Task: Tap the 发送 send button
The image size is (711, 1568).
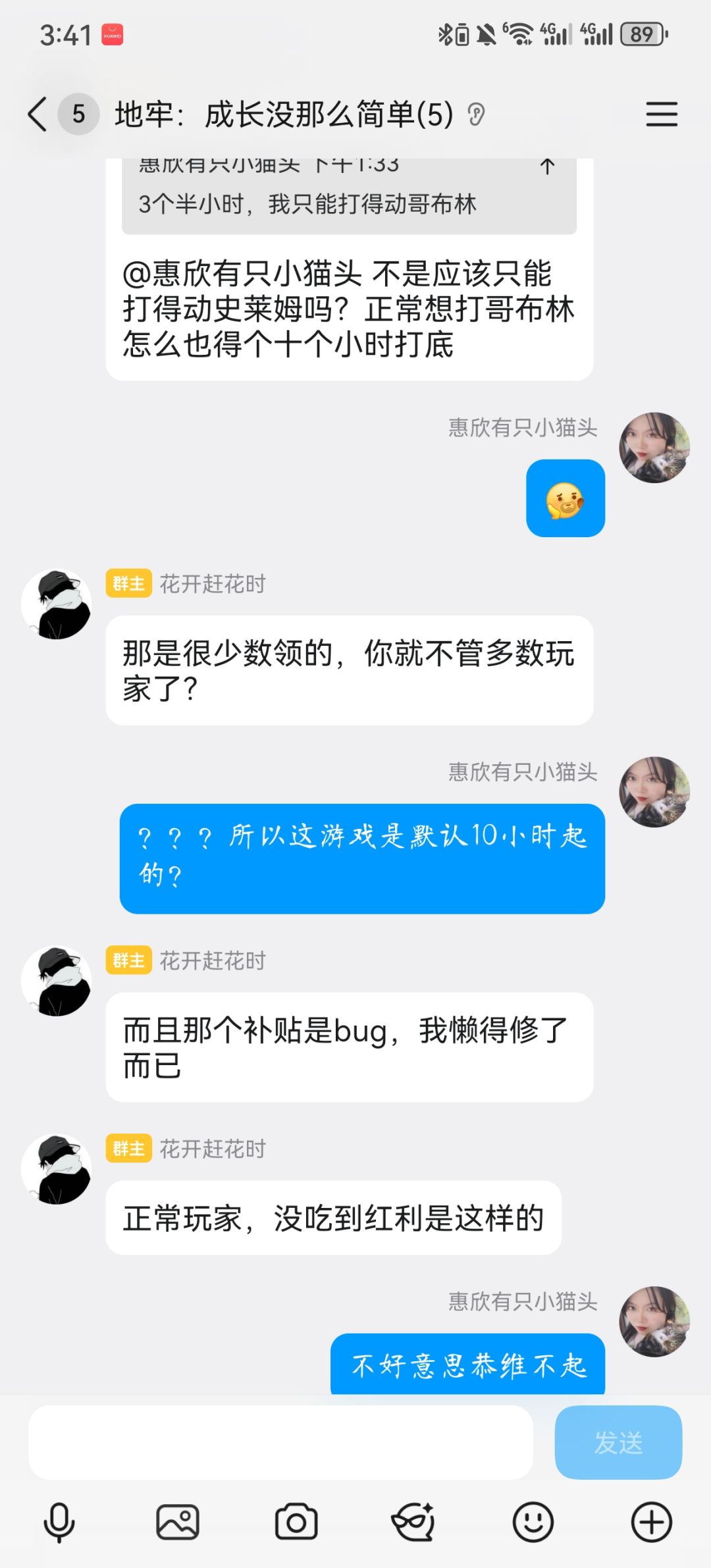Action: click(618, 1442)
